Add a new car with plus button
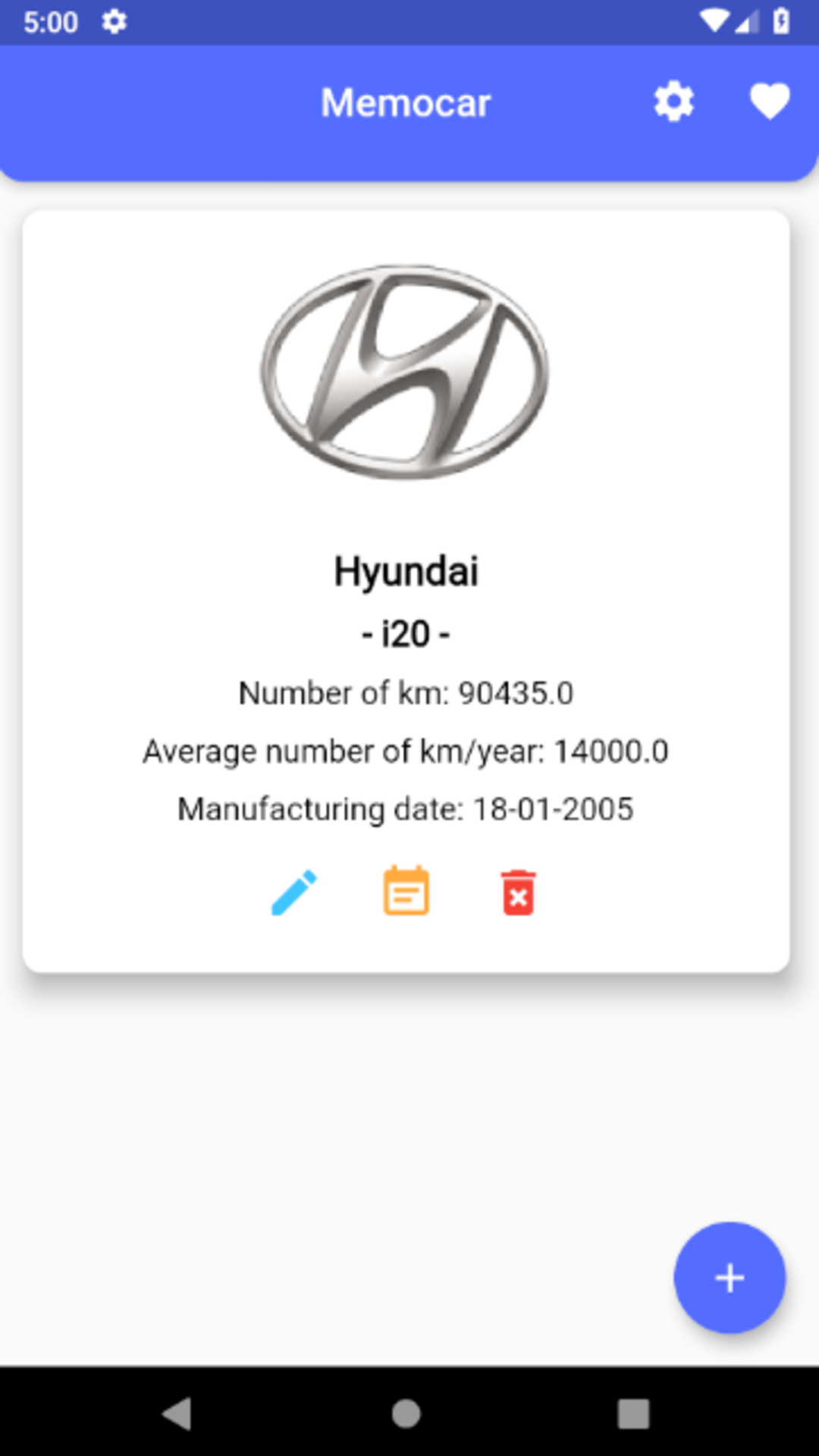The image size is (819, 1456). (730, 1278)
